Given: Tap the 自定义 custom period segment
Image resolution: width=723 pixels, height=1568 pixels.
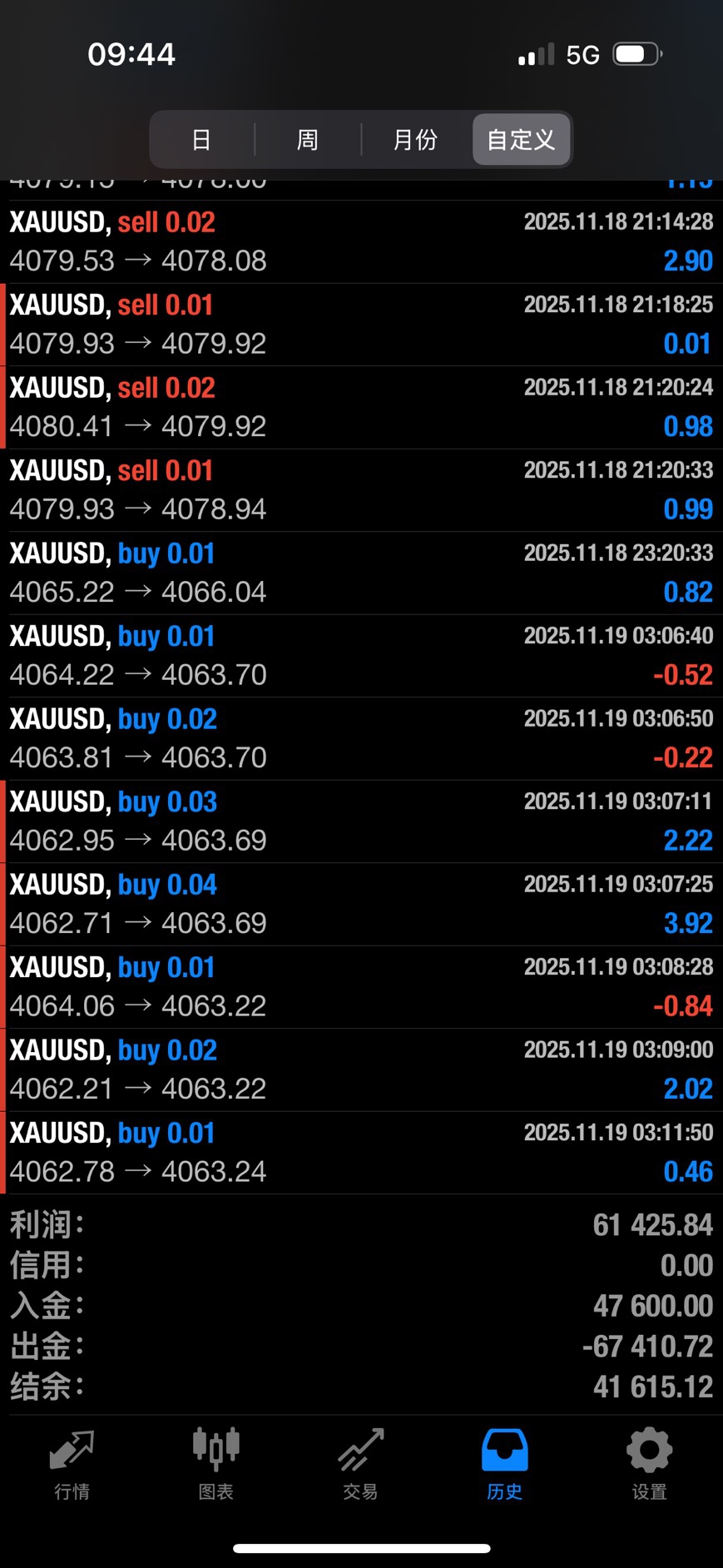Looking at the screenshot, I should [x=521, y=140].
